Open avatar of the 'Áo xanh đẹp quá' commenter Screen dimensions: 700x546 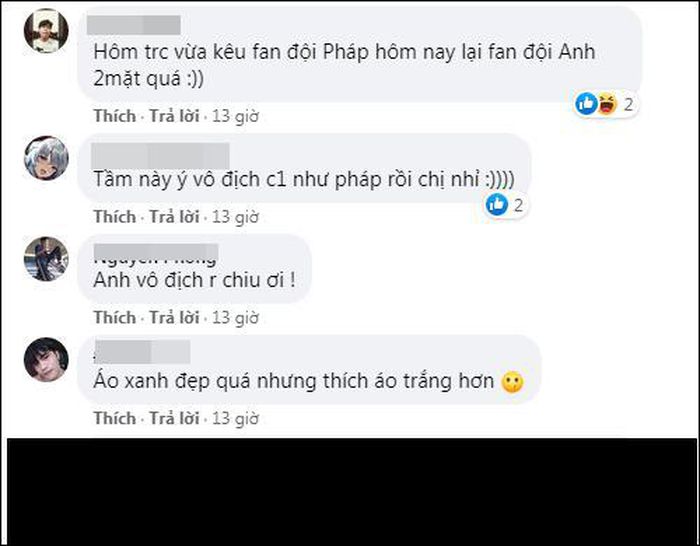pos(46,360)
